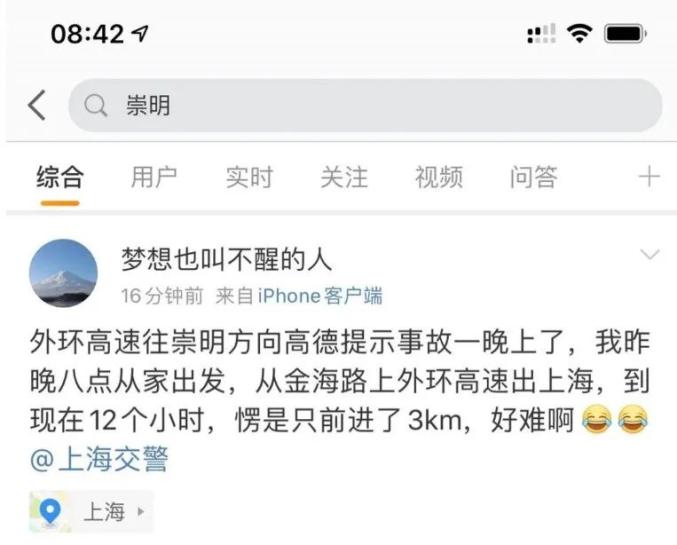Switch to the 实时 tab
This screenshot has width=677, height=545.
coord(248,178)
